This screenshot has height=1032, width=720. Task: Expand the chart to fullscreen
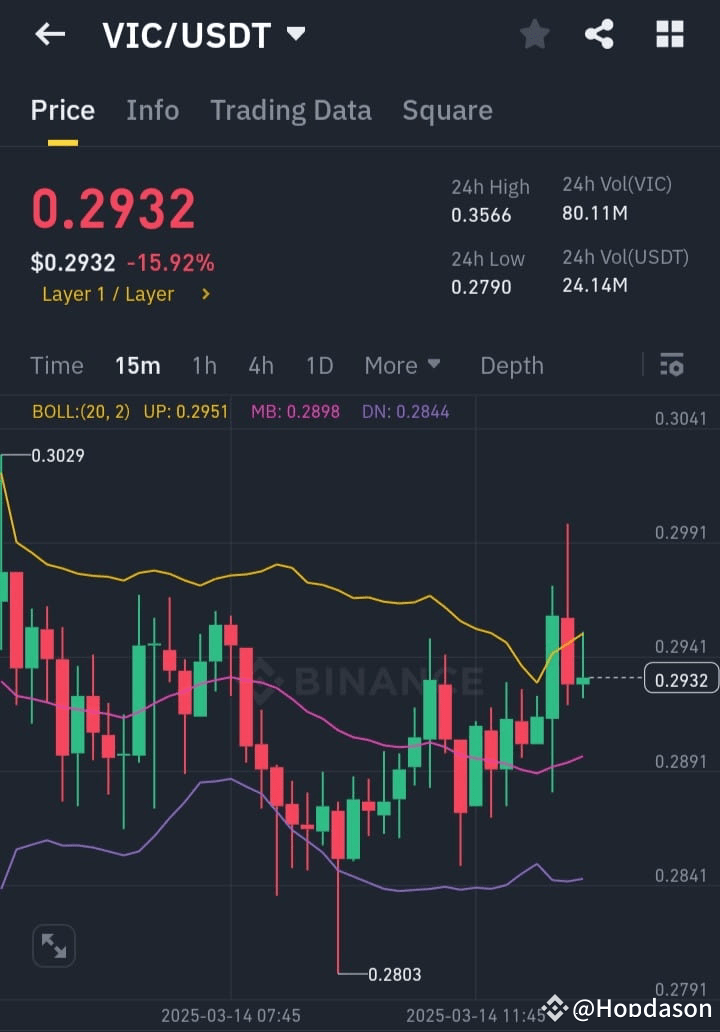click(x=53, y=945)
